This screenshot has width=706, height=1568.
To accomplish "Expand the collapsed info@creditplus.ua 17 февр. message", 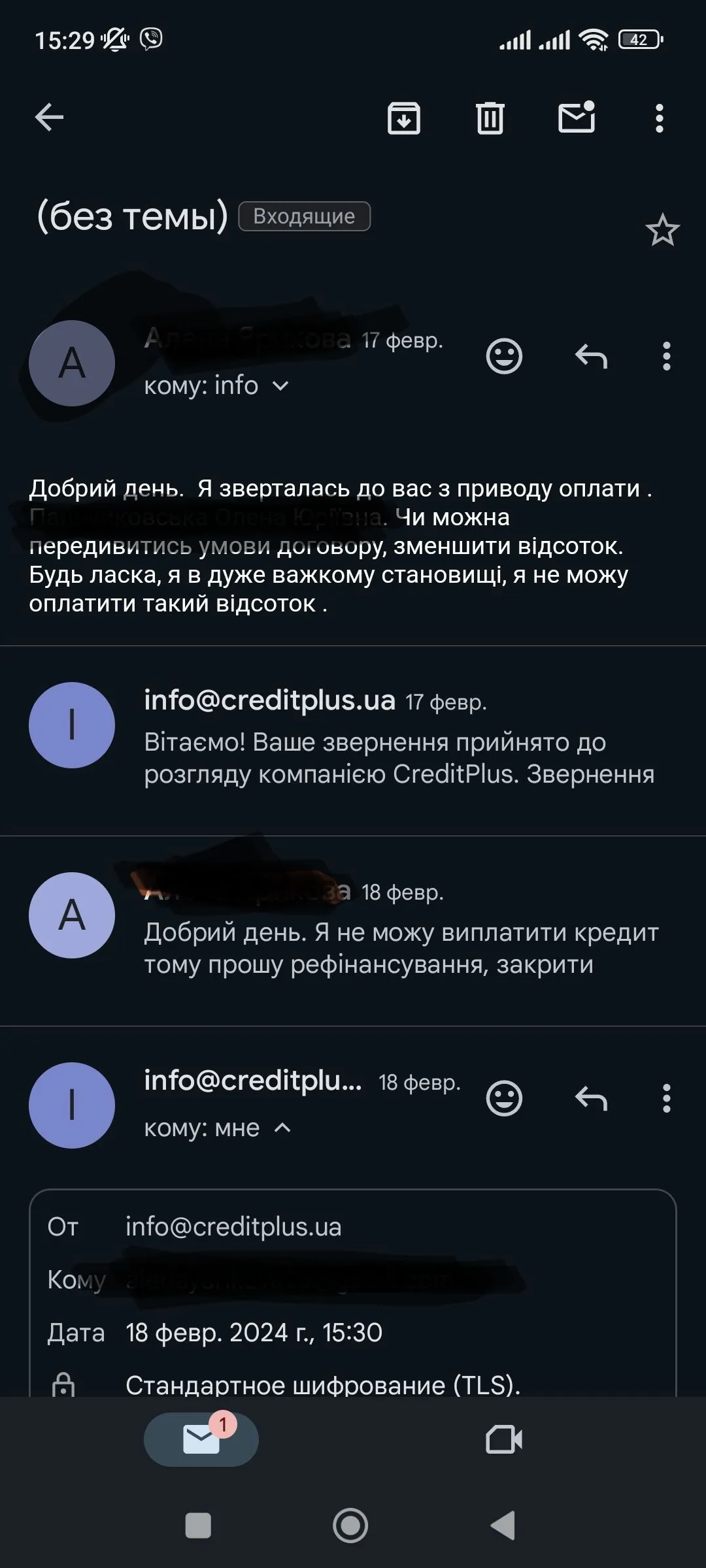I will click(399, 742).
